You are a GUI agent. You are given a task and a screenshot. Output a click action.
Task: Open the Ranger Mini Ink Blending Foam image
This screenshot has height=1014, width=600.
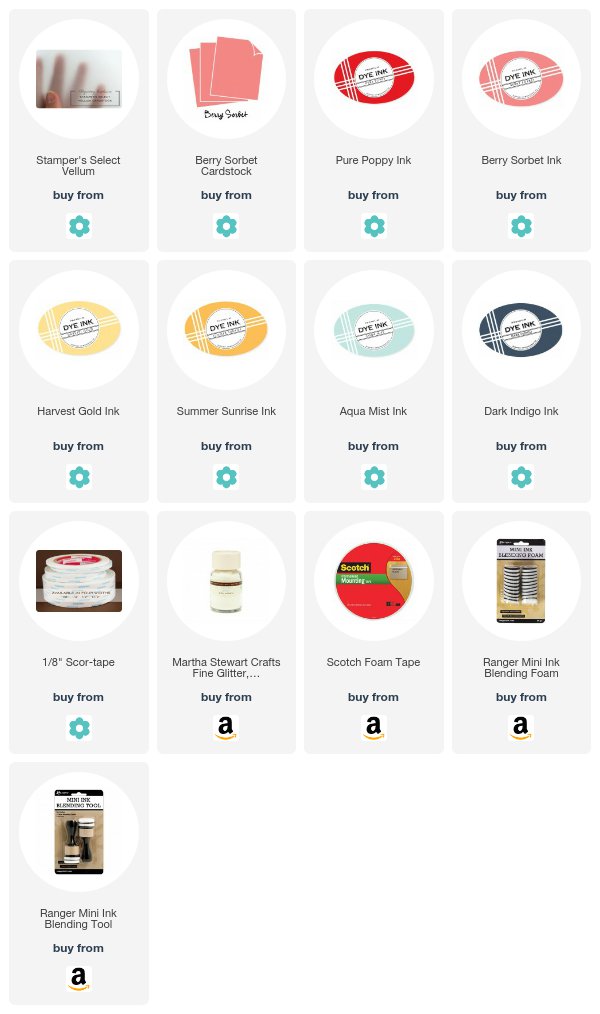(521, 581)
